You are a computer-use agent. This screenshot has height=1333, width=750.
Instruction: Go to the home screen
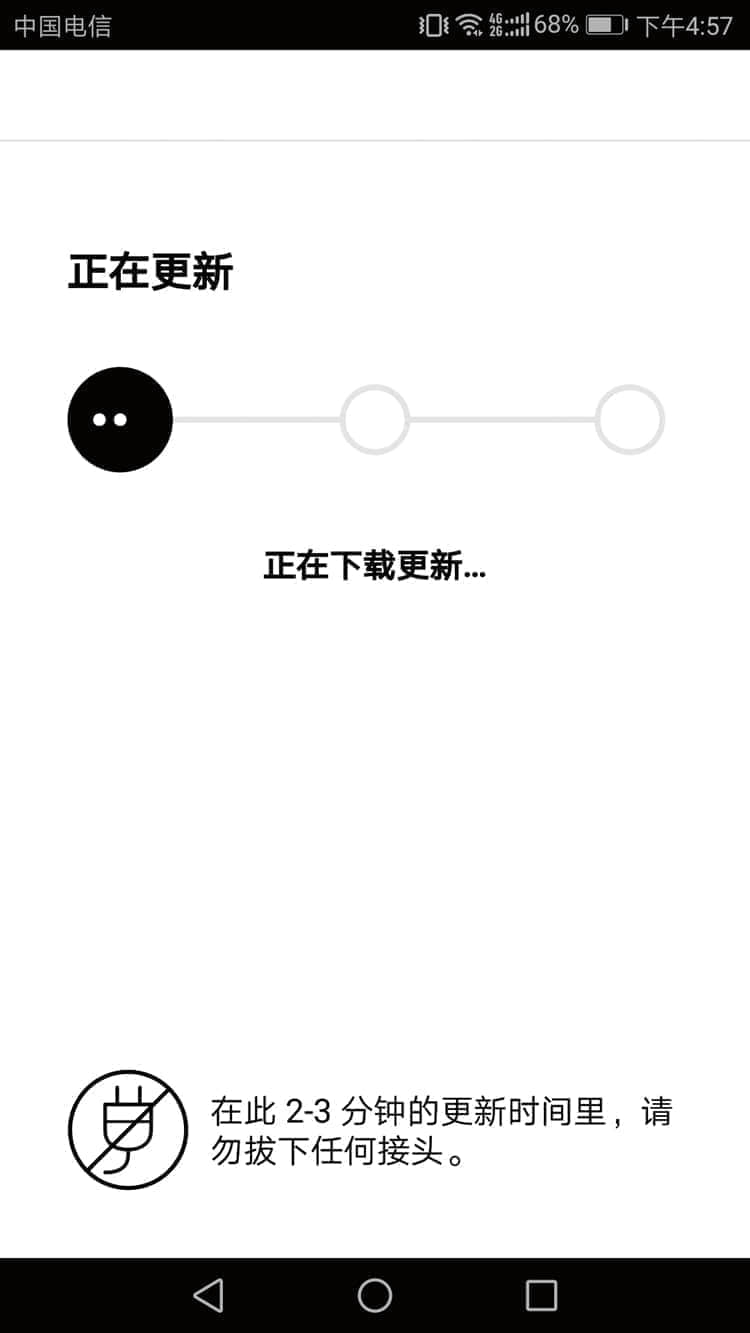point(375,1295)
